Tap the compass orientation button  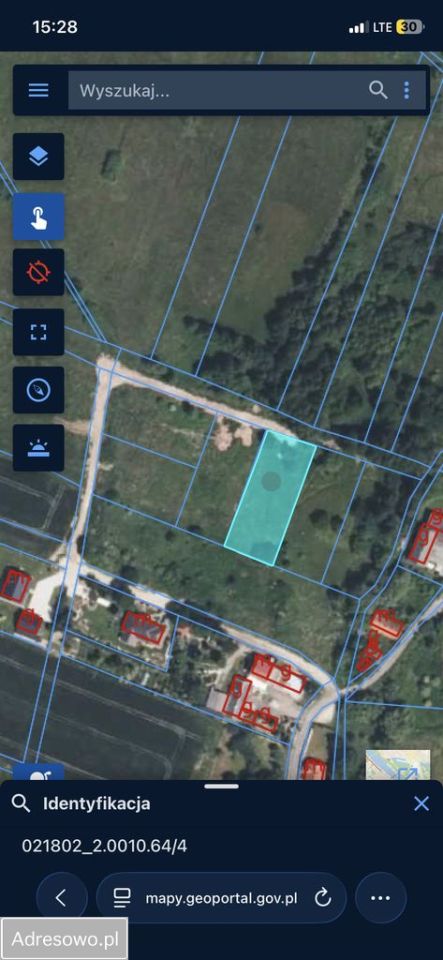39,390
